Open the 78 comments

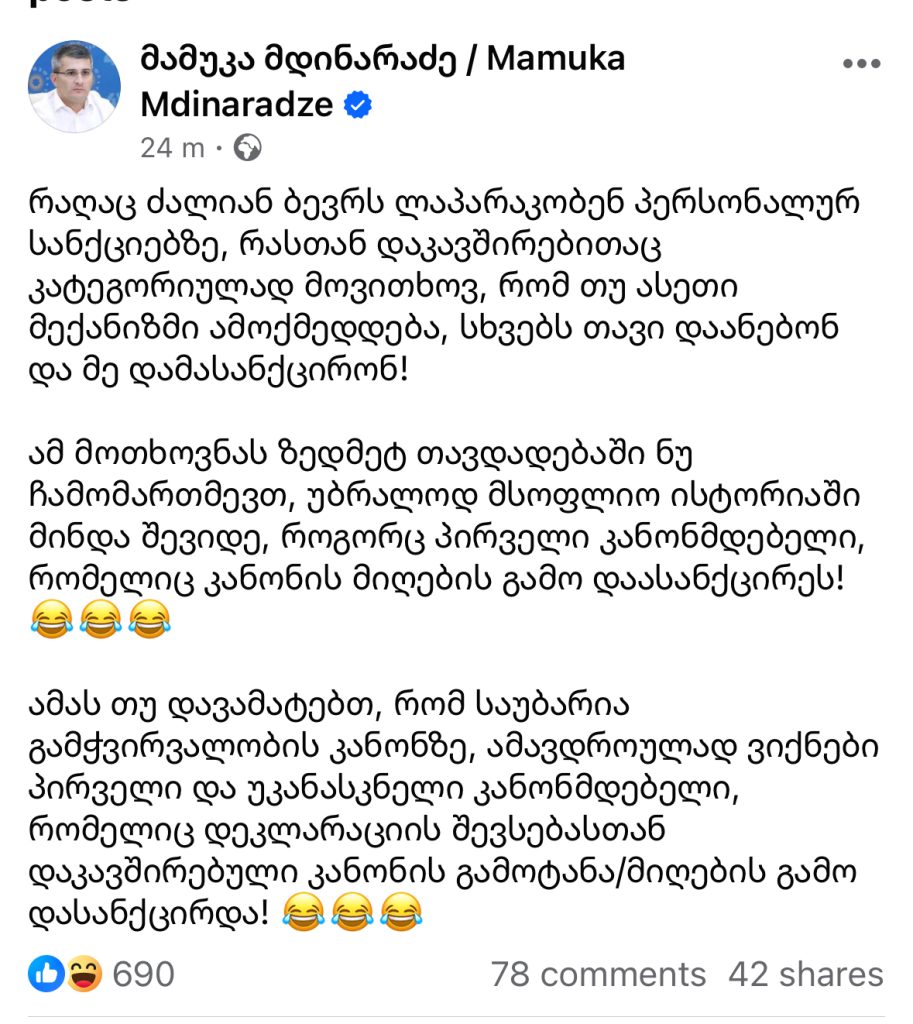(598, 974)
